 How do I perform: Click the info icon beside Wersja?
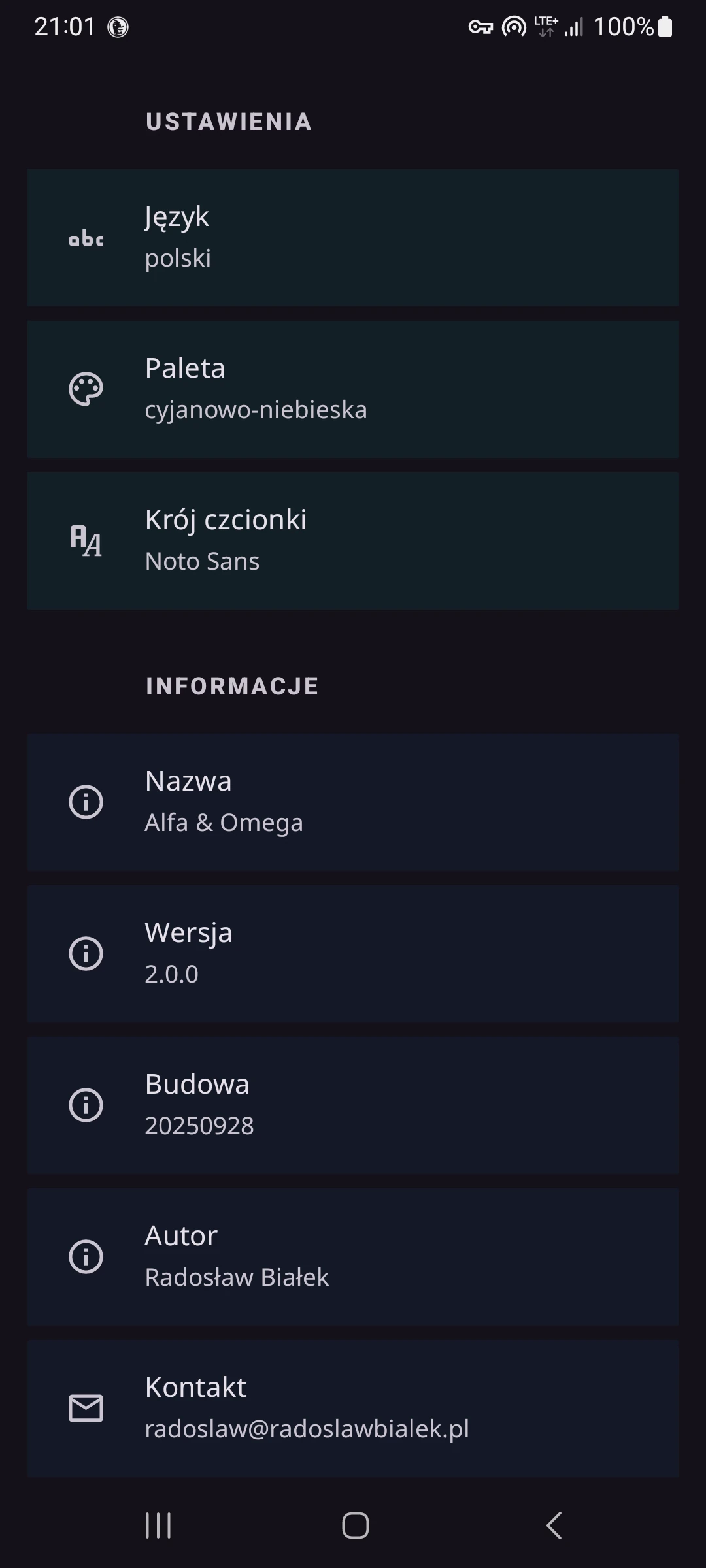click(86, 953)
